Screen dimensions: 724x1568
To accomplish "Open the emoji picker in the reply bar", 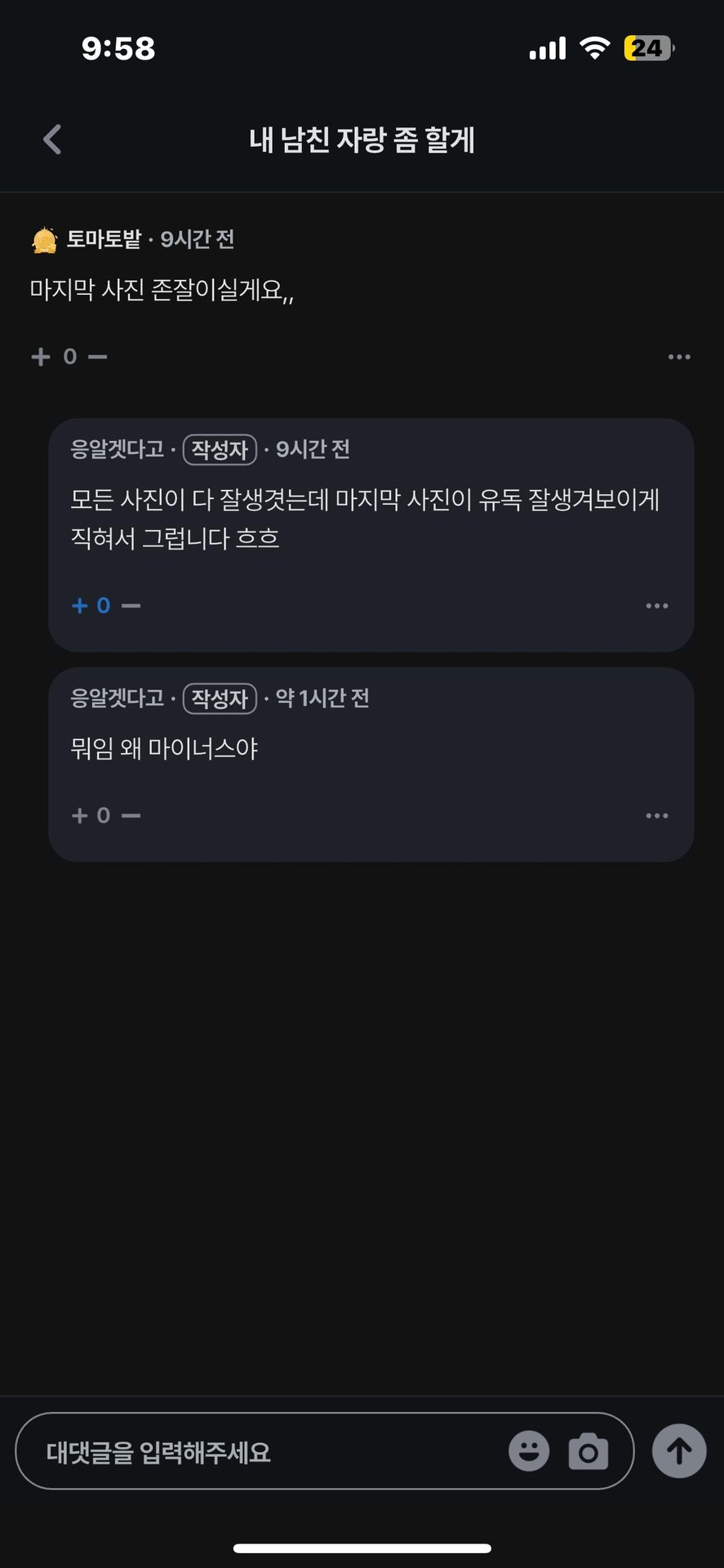I will [x=529, y=1450].
